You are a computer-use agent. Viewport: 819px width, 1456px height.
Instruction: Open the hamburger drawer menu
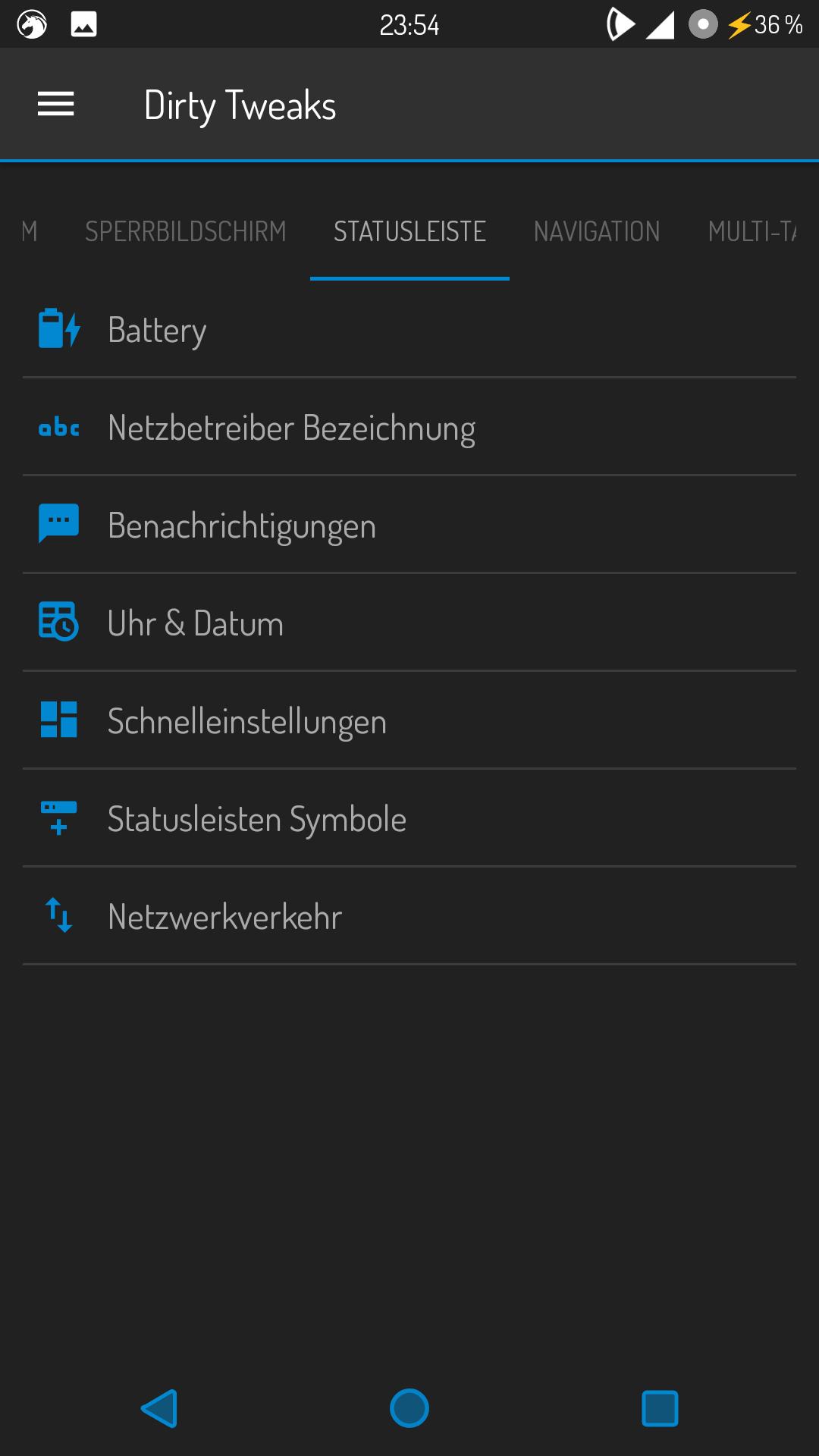click(56, 105)
